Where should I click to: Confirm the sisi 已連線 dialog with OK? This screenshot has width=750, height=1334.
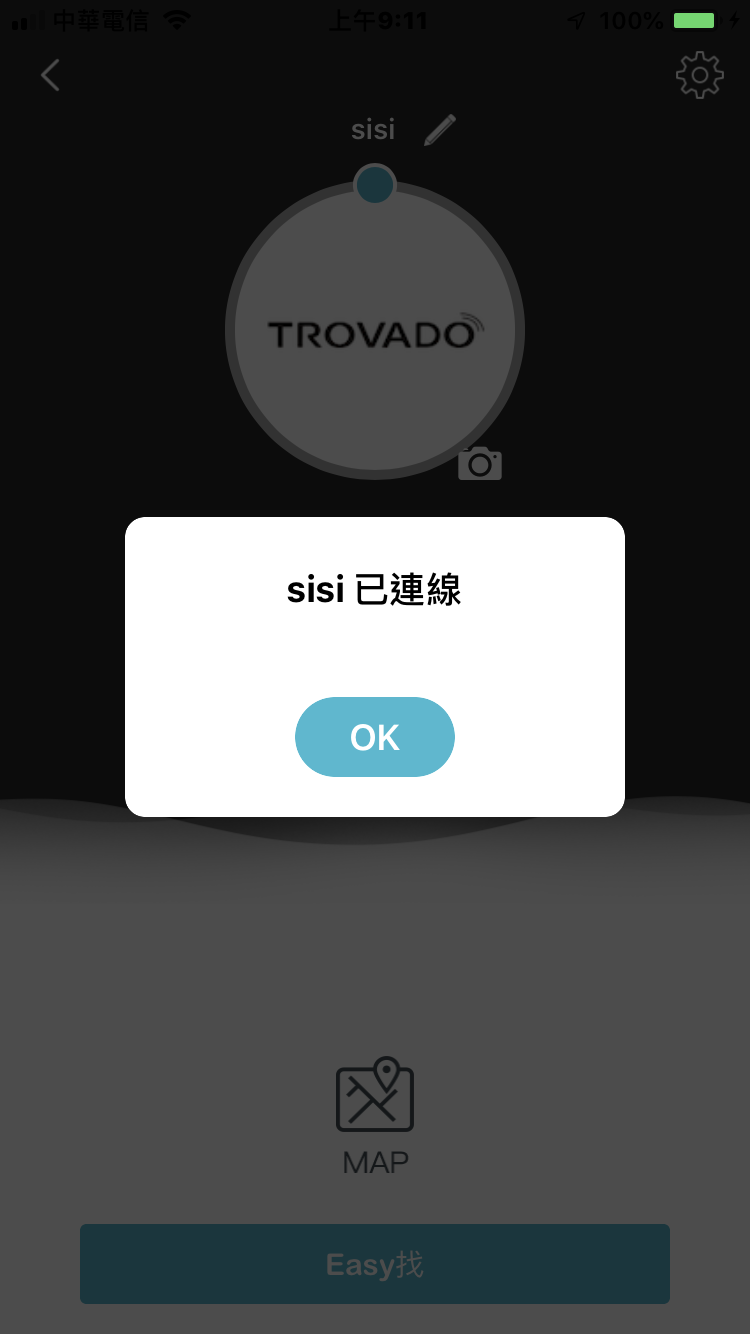click(x=374, y=737)
